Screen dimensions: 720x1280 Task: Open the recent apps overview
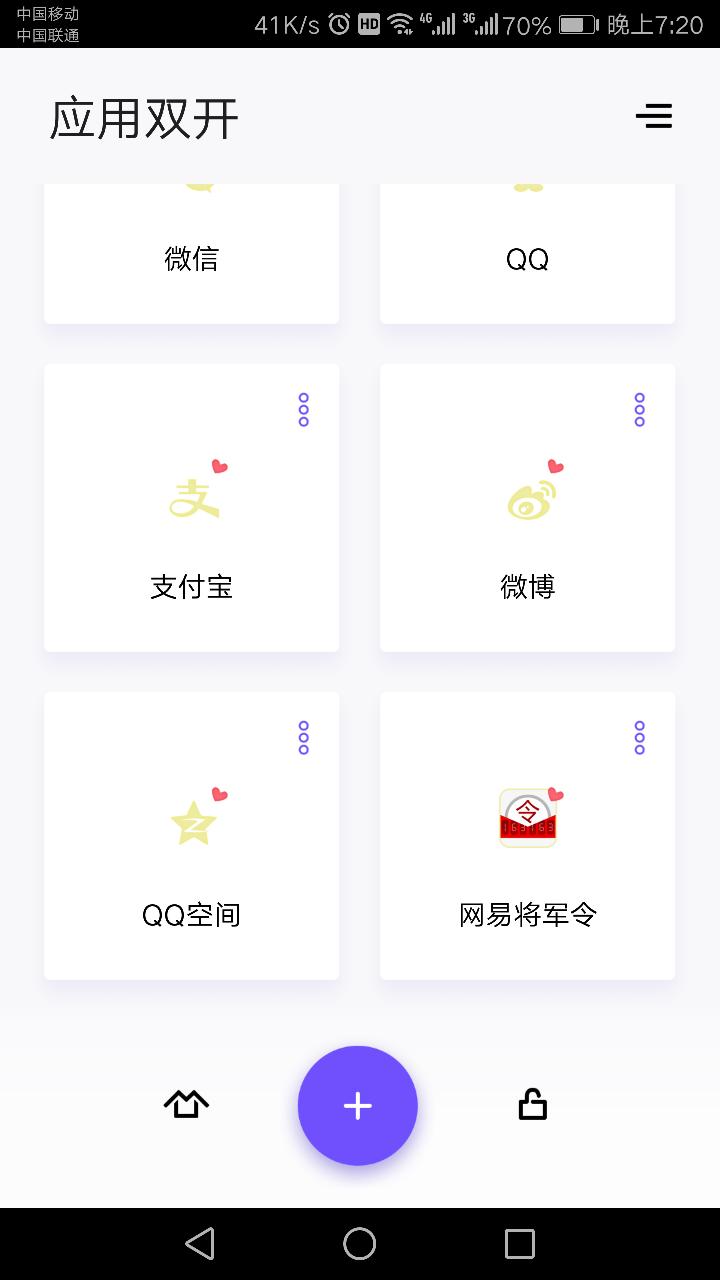click(x=519, y=1244)
